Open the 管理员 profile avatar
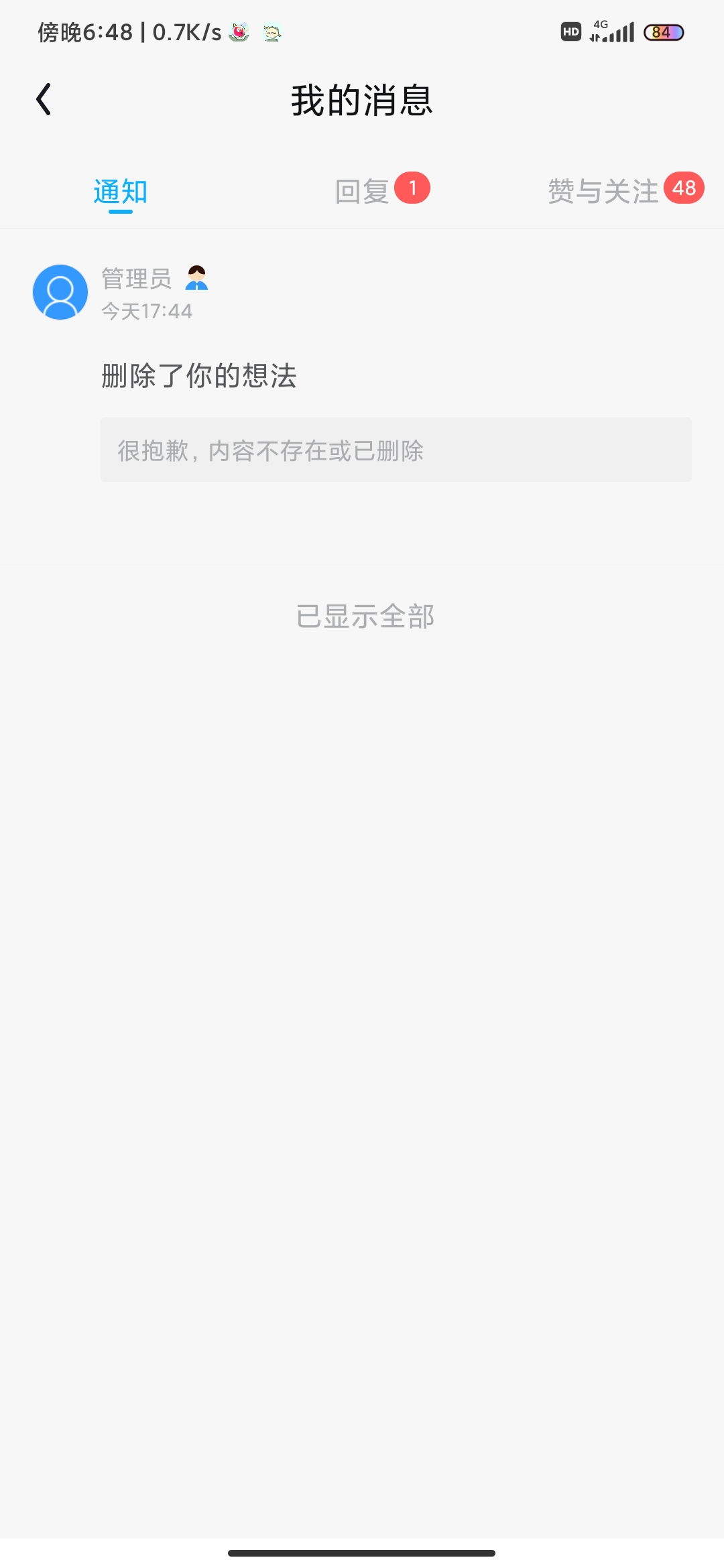 [60, 292]
